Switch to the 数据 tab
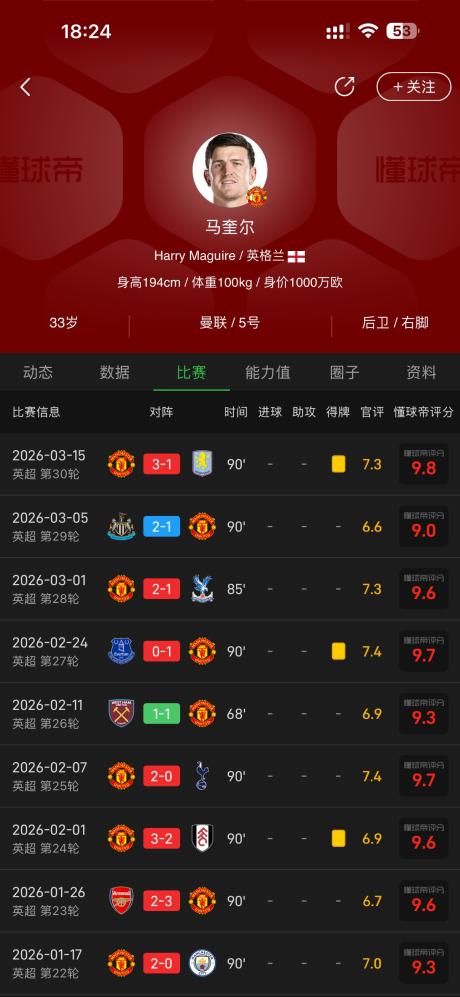 pos(115,372)
